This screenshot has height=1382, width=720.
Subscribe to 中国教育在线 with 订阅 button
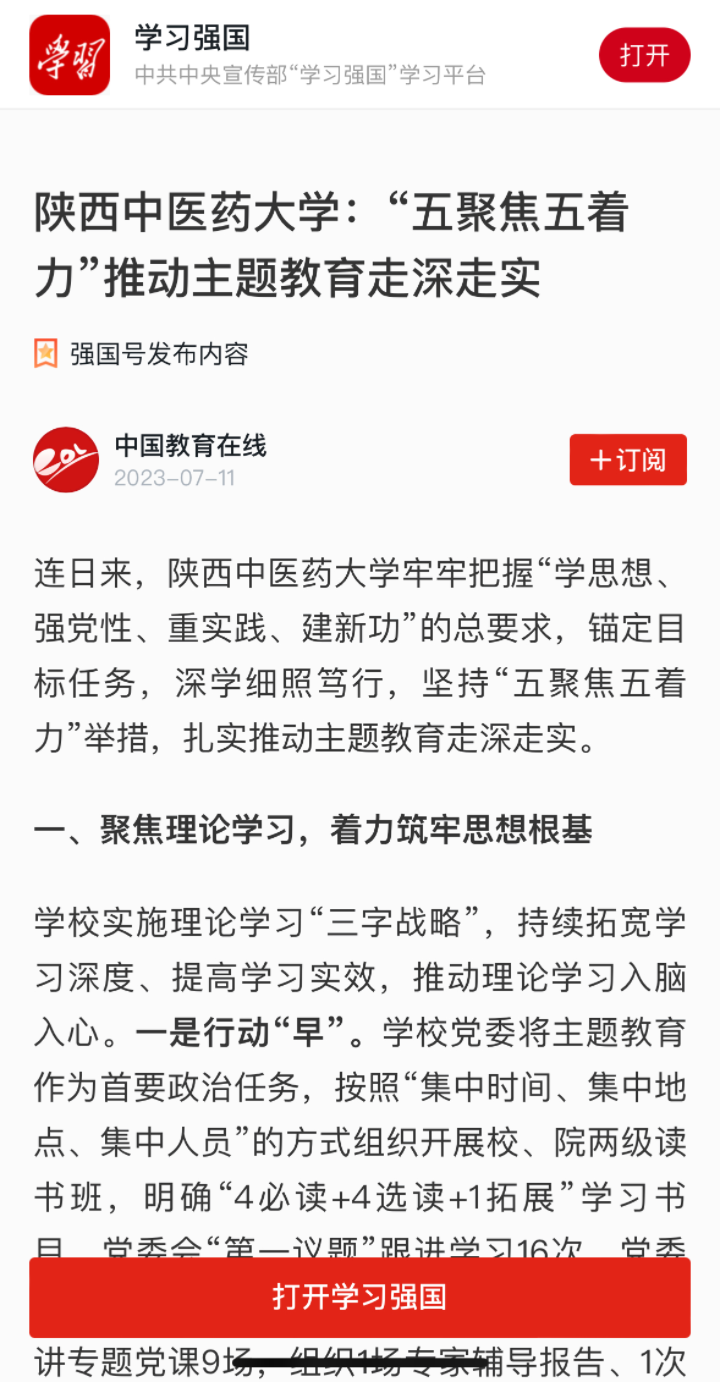pyautogui.click(x=628, y=460)
